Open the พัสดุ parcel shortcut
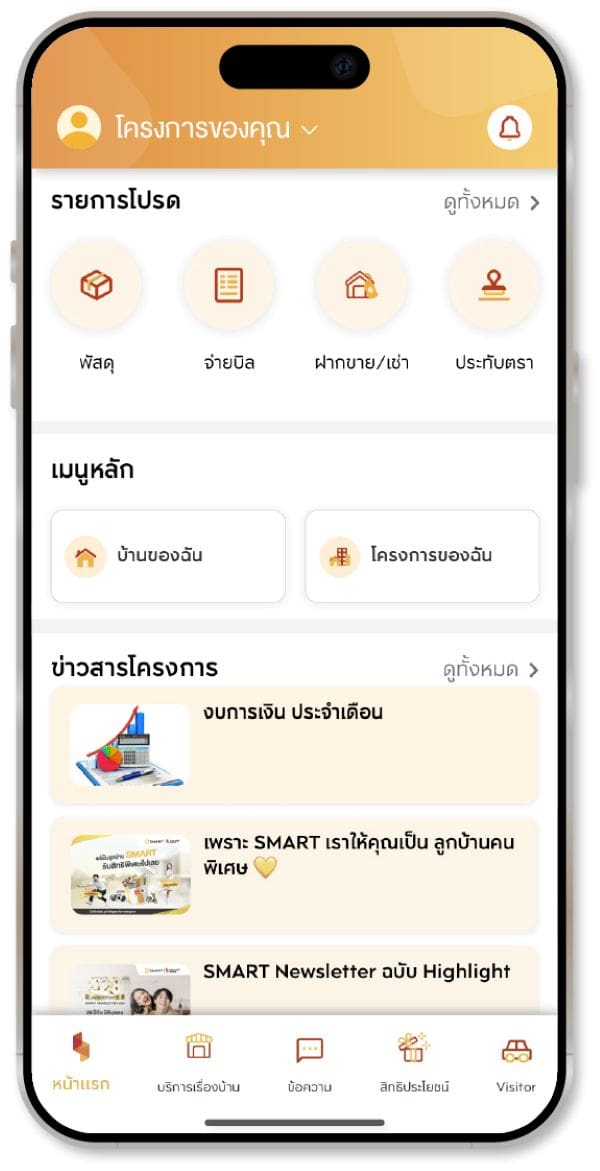 (96, 286)
